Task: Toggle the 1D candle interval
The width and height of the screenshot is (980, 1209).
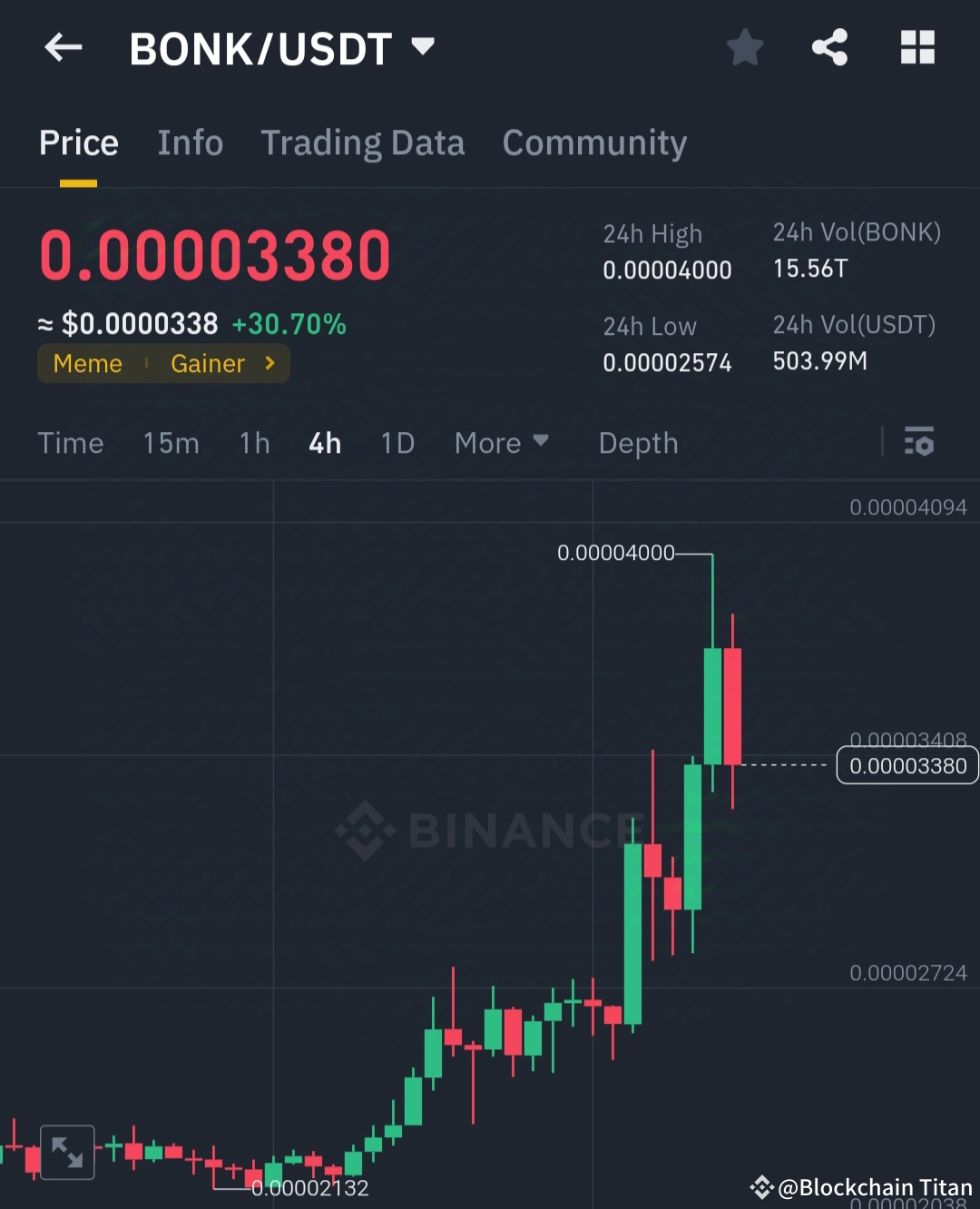Action: pyautogui.click(x=397, y=443)
